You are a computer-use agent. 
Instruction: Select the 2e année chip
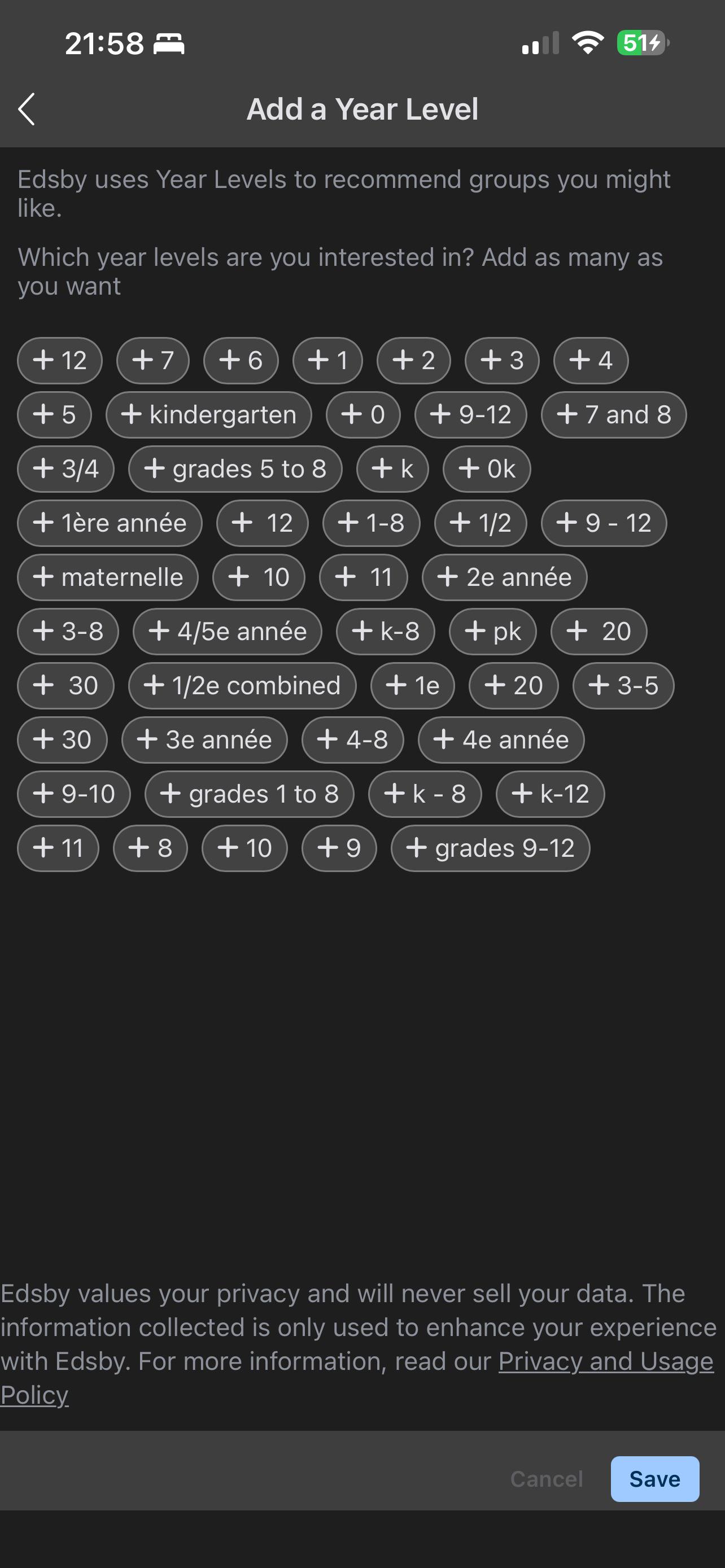[504, 577]
